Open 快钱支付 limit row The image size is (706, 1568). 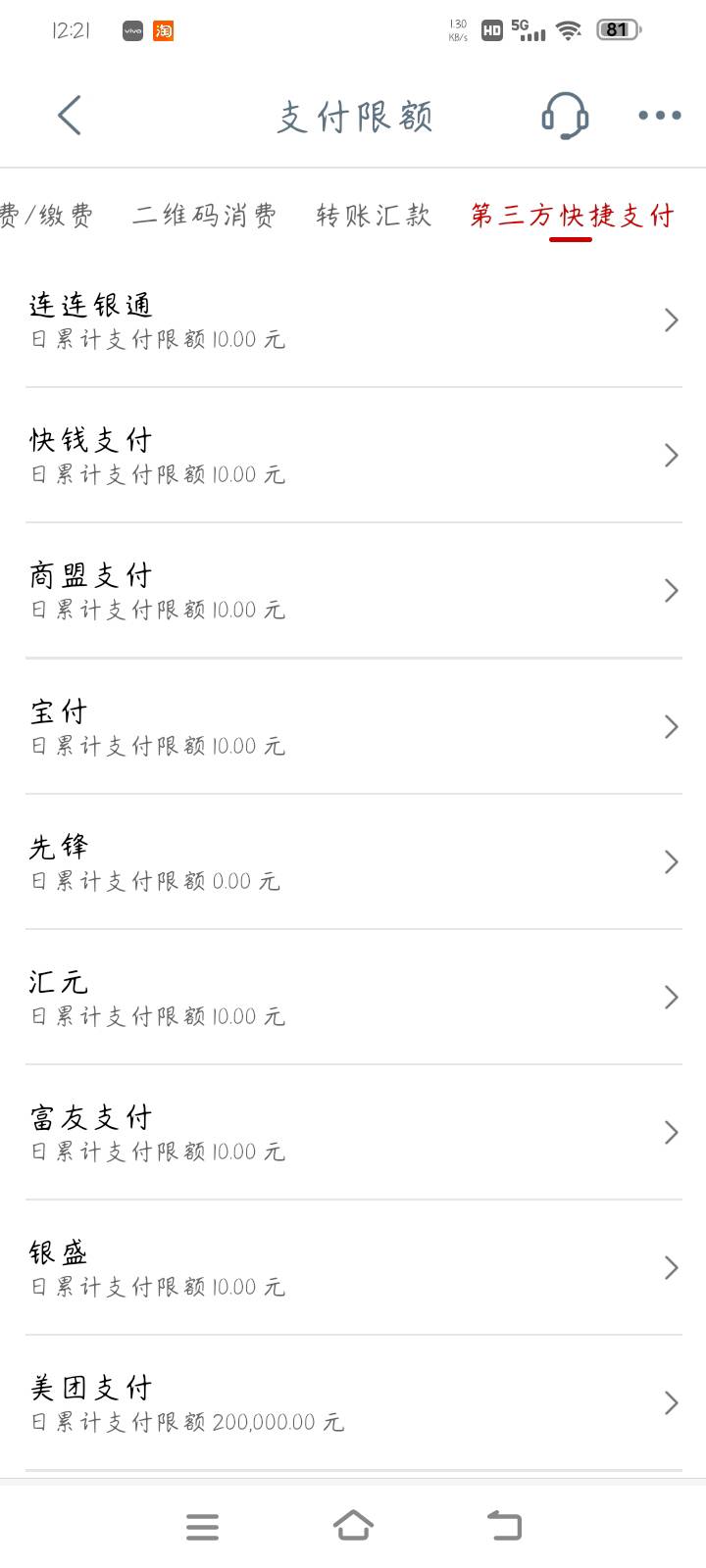(x=353, y=456)
